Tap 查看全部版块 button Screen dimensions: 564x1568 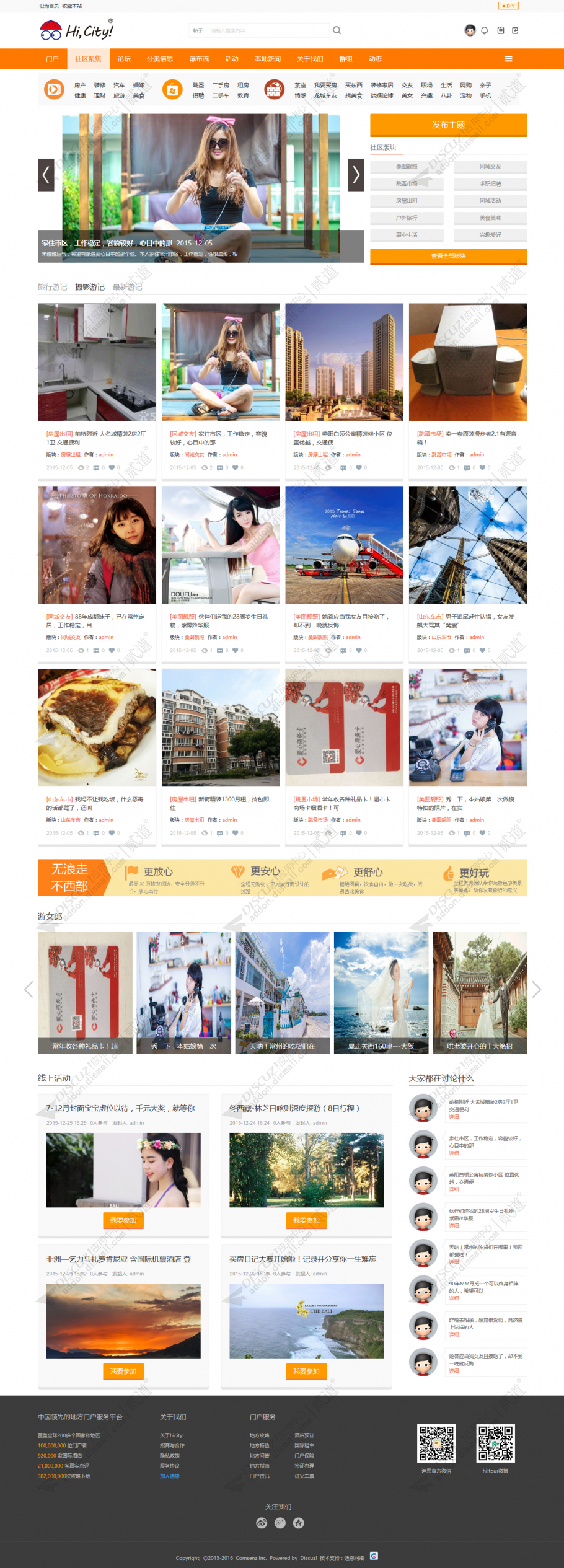pyautogui.click(x=448, y=256)
